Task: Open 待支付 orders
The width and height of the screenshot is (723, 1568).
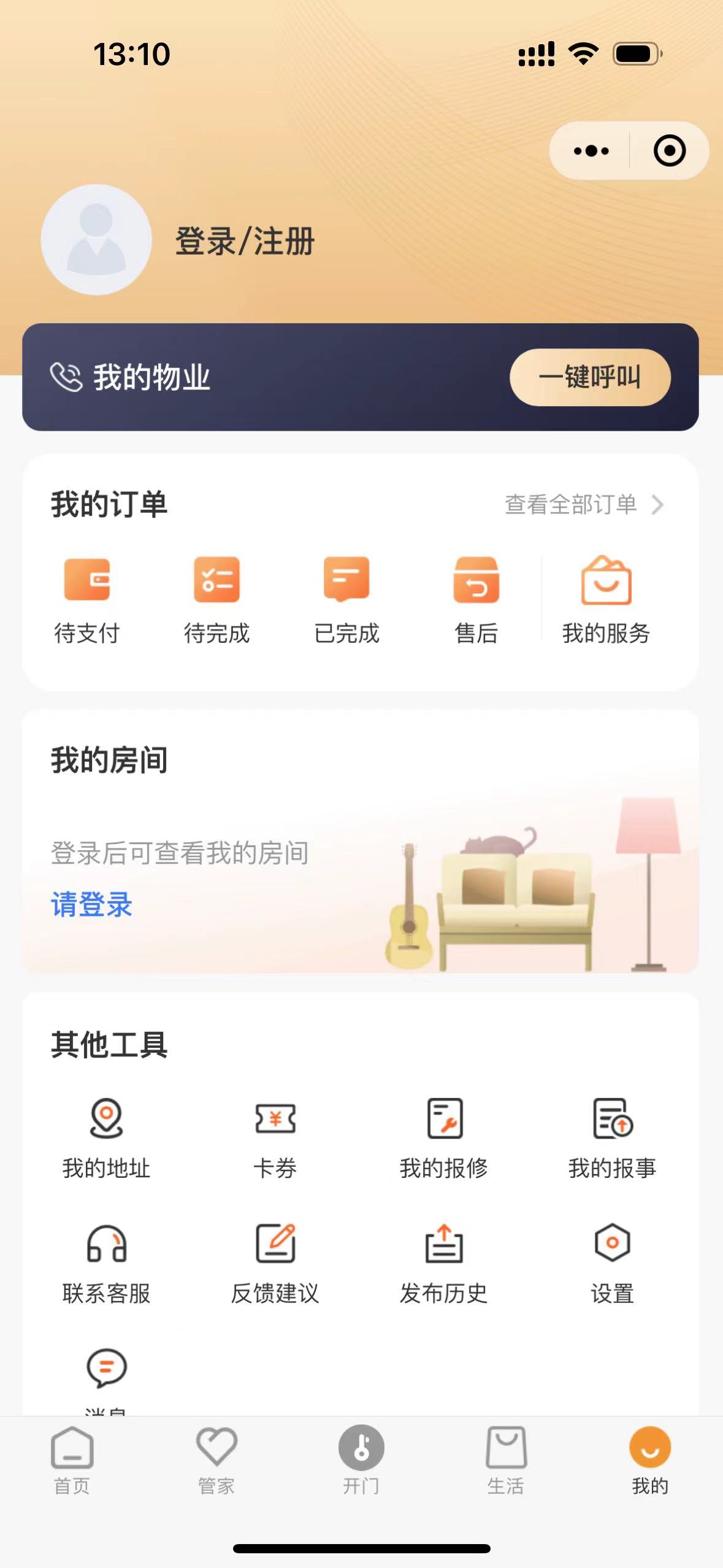Action: [87, 599]
